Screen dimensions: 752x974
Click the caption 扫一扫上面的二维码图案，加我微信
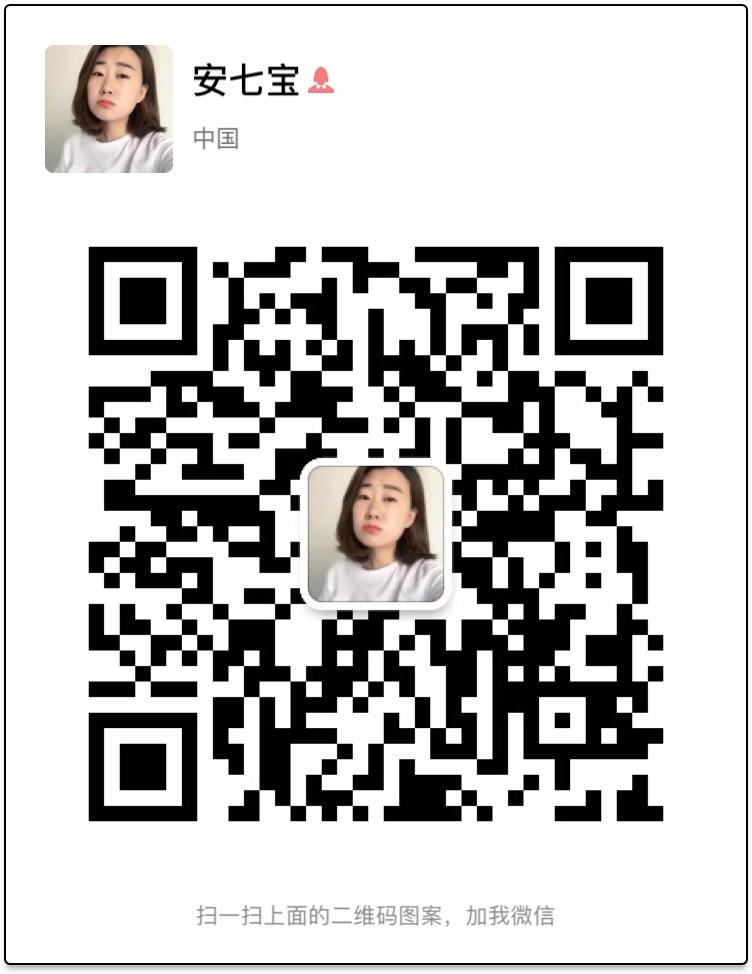tap(376, 911)
